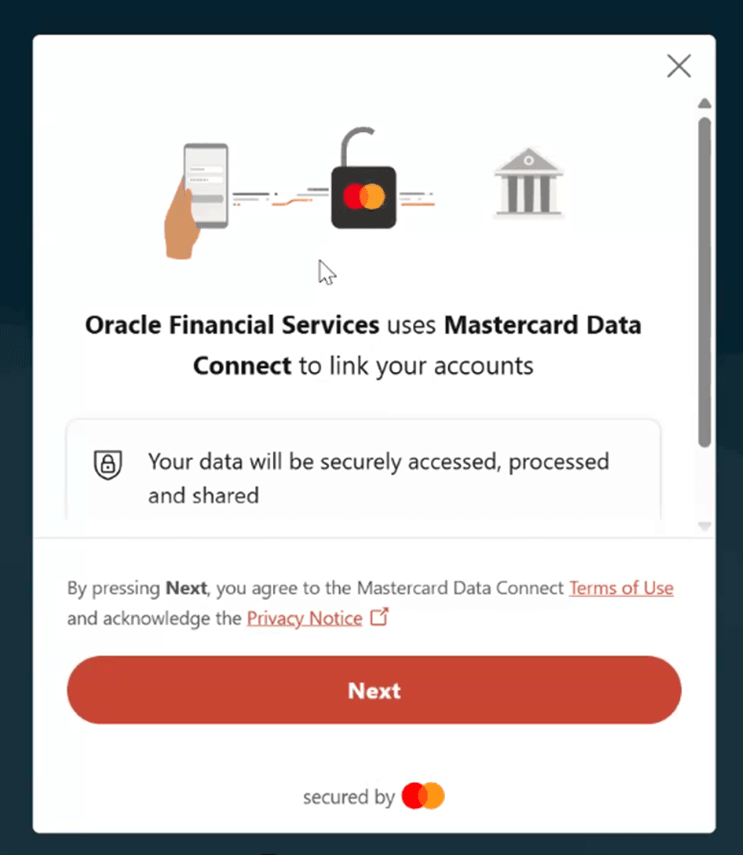Screen dimensions: 743x855
Task: Close the Mastercard Data Connect dialog
Action: 679,66
